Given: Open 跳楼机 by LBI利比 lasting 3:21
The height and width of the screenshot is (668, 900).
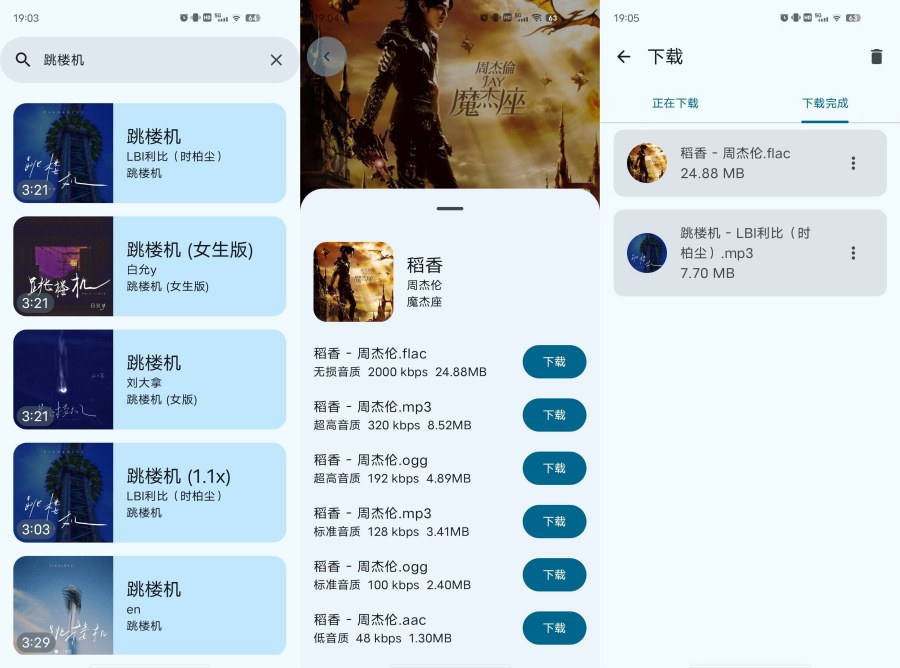Looking at the screenshot, I should point(150,153).
